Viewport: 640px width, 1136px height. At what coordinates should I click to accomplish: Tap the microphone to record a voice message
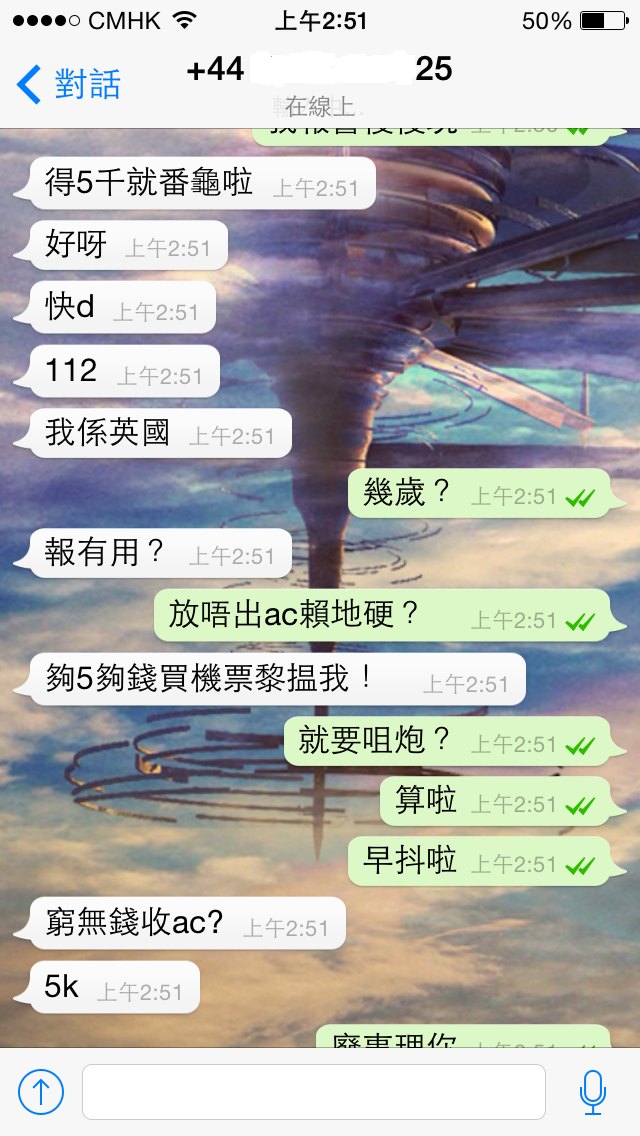point(593,1092)
